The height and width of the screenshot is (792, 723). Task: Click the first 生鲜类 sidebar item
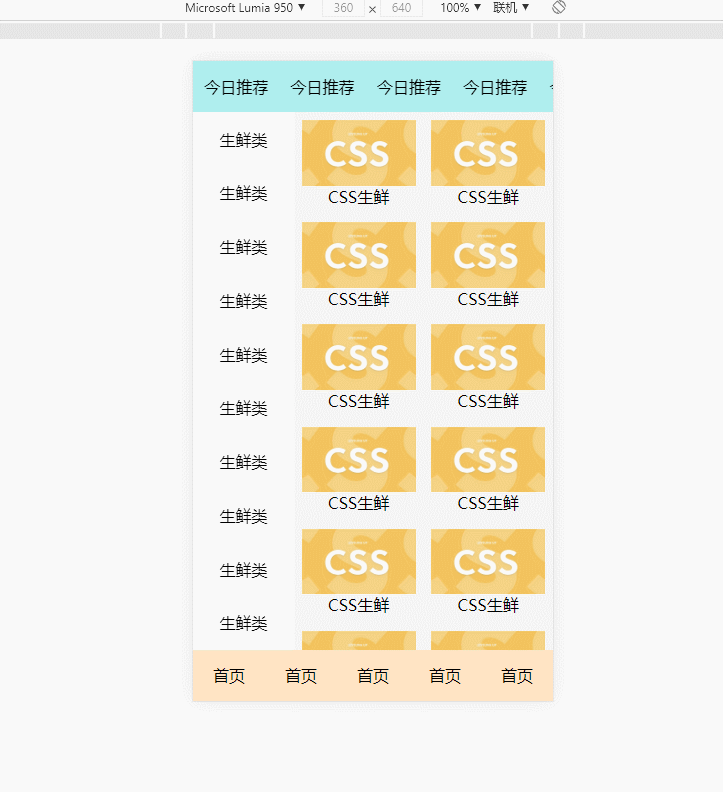pyautogui.click(x=241, y=140)
